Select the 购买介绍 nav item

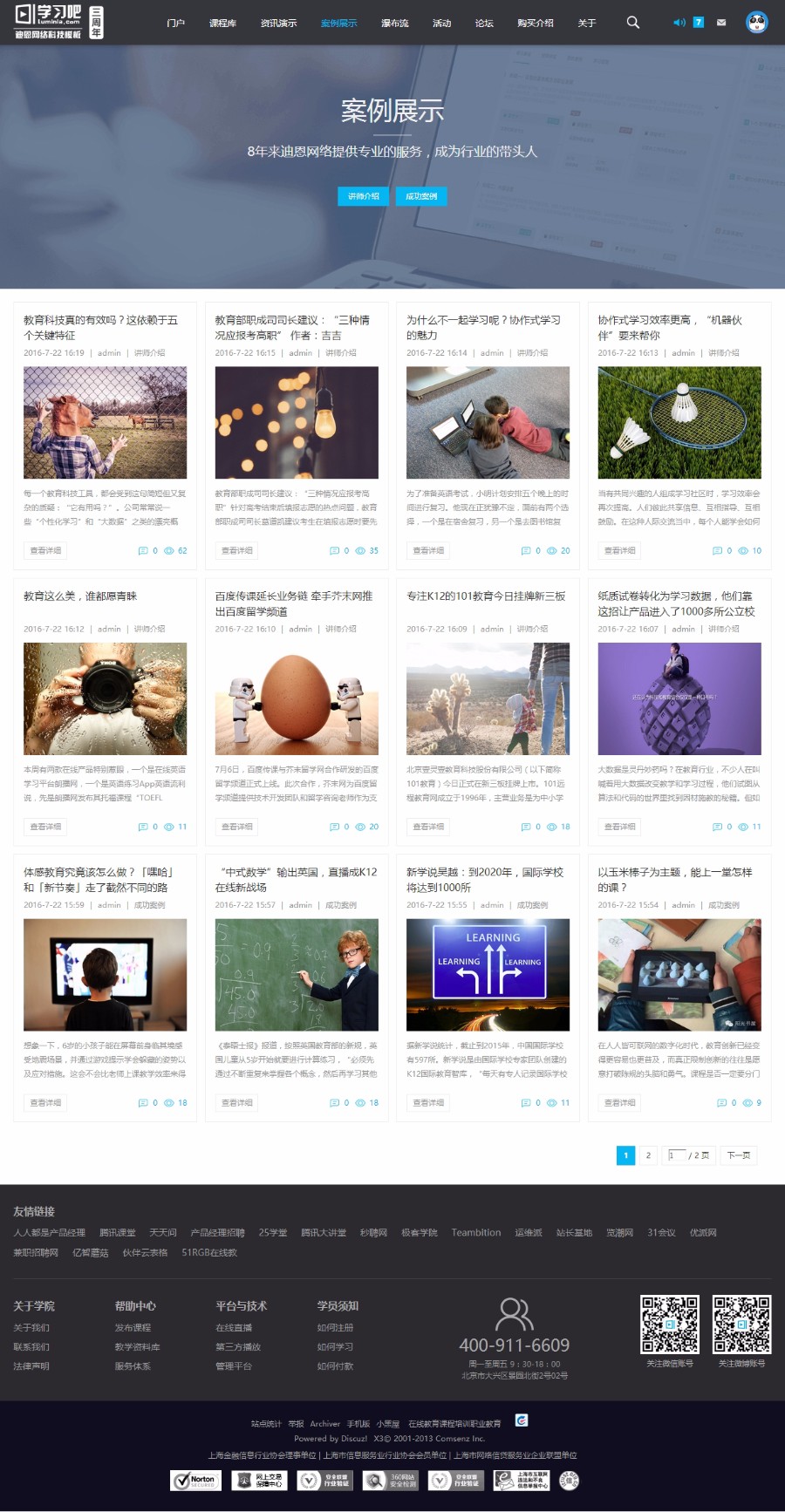(x=535, y=24)
